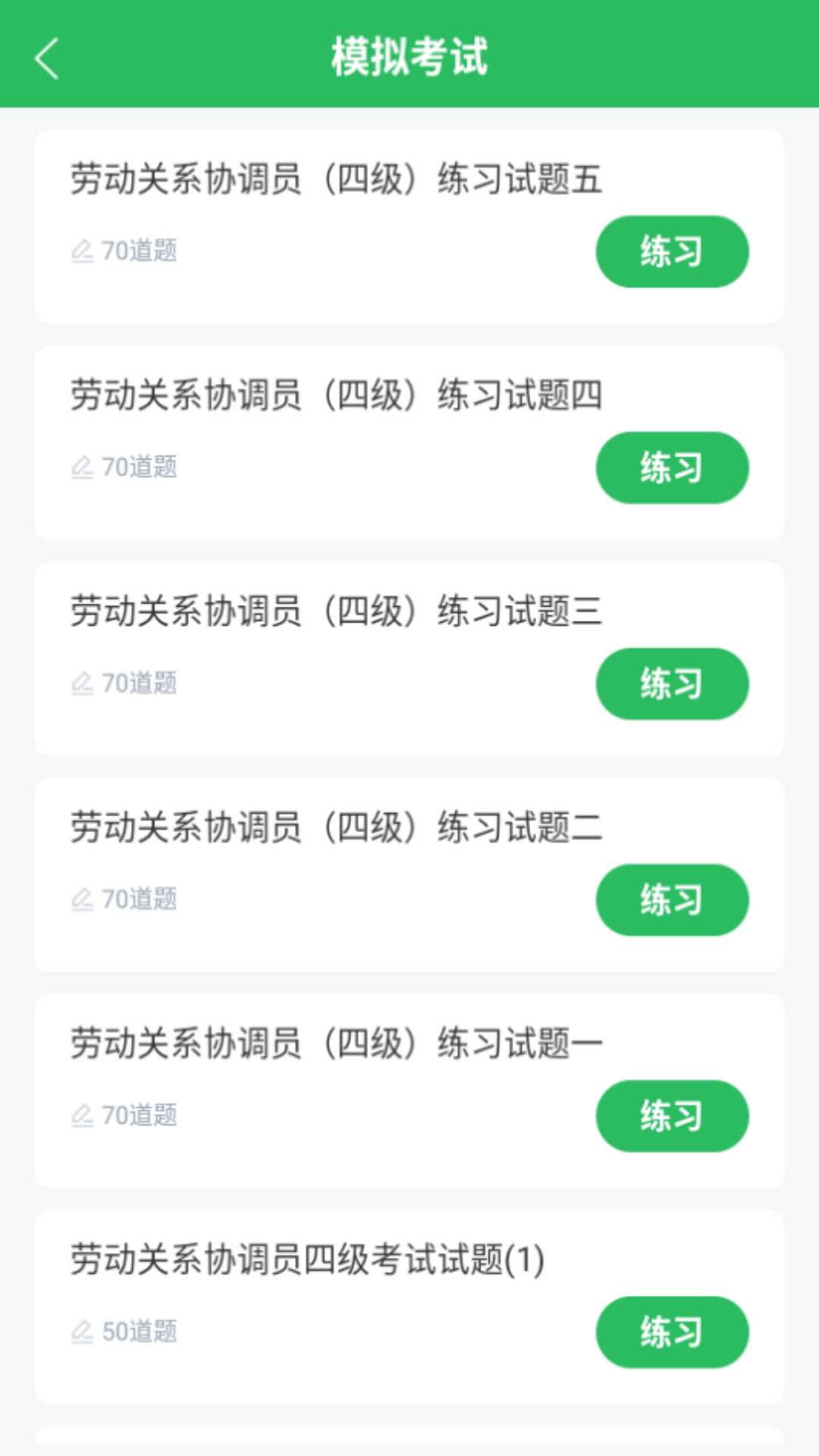819x1456 pixels.
Task: Click the pencil icon beside 50道题 on 考试试题(1)
Action: point(83,1330)
